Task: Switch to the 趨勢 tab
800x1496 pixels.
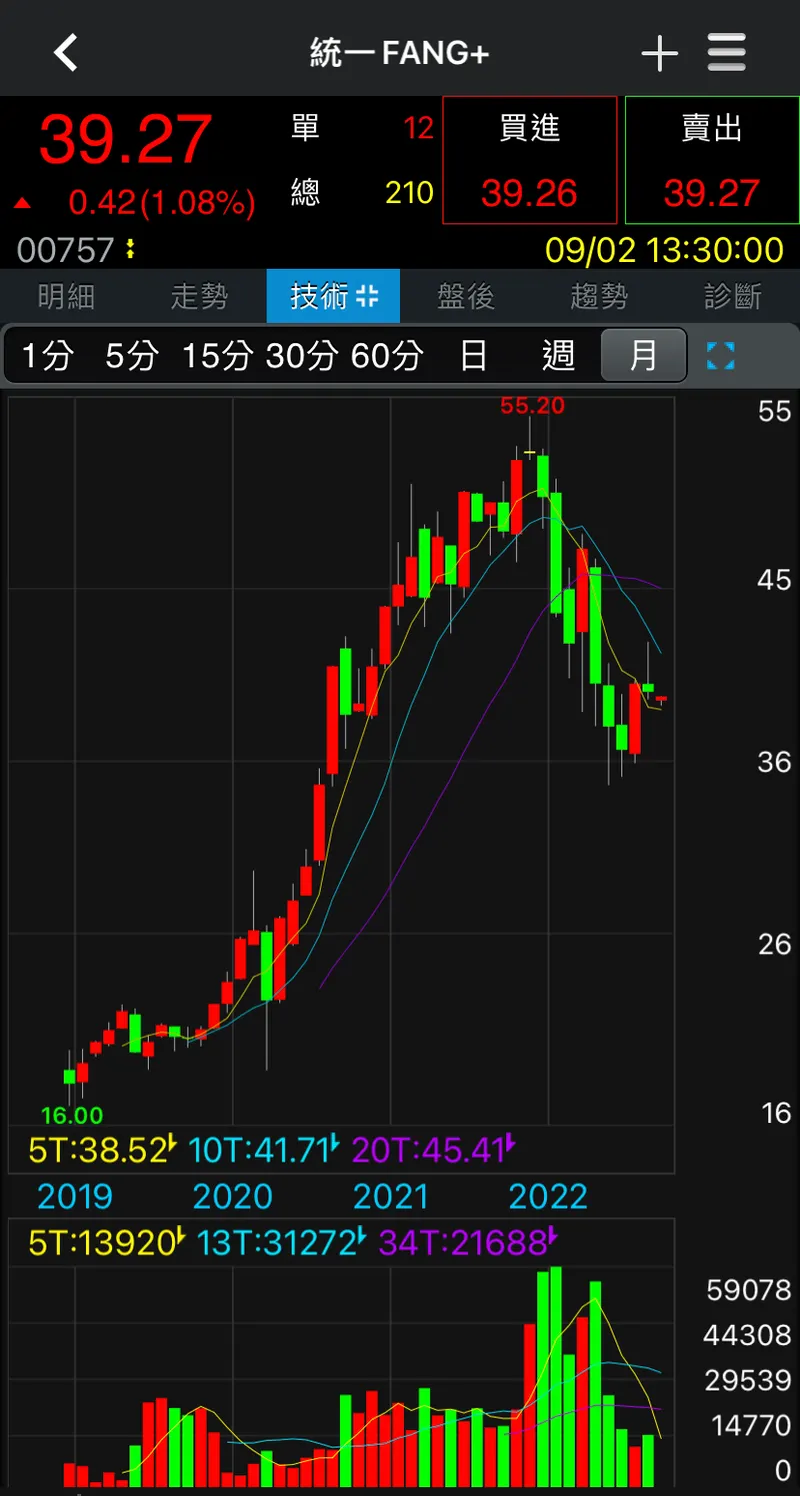Action: pos(599,296)
